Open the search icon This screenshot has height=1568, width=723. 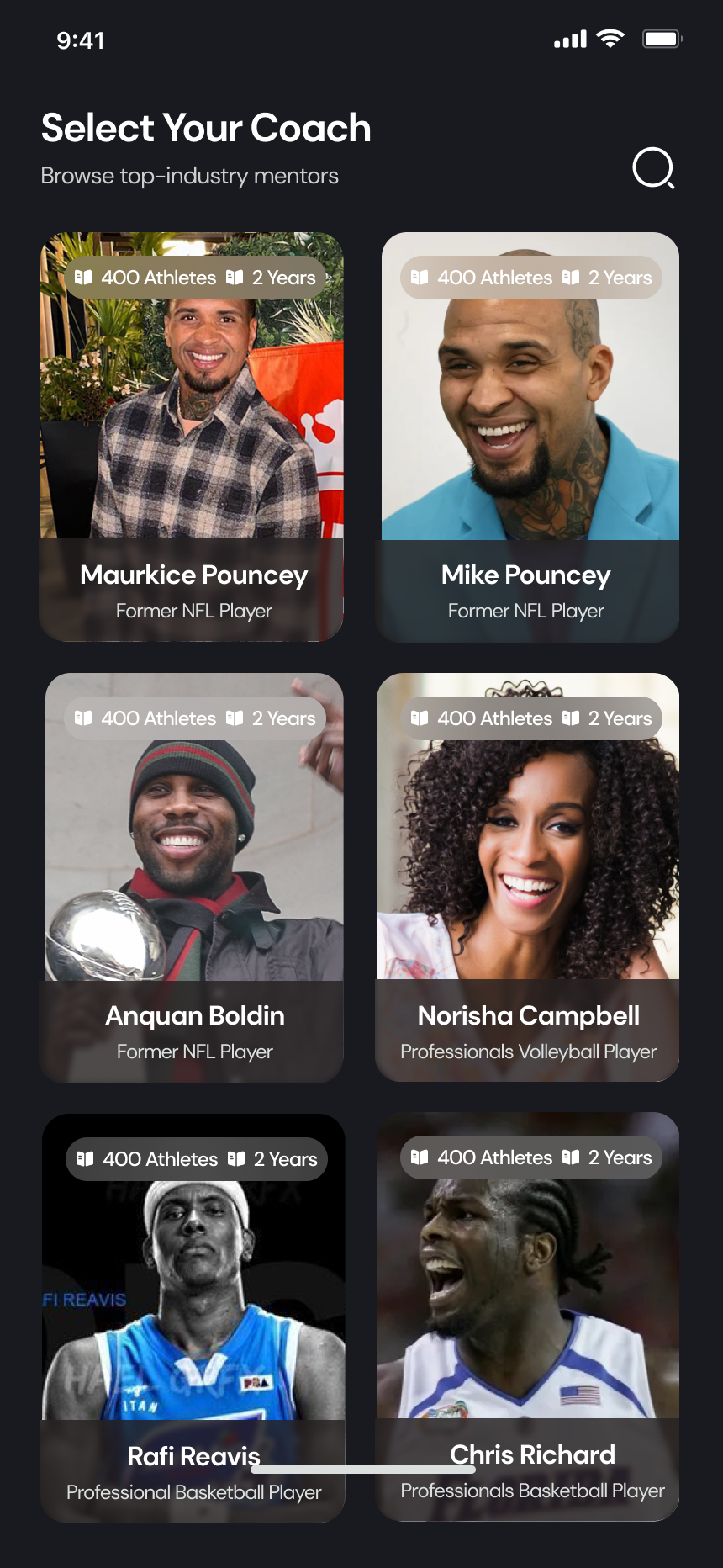tap(653, 168)
